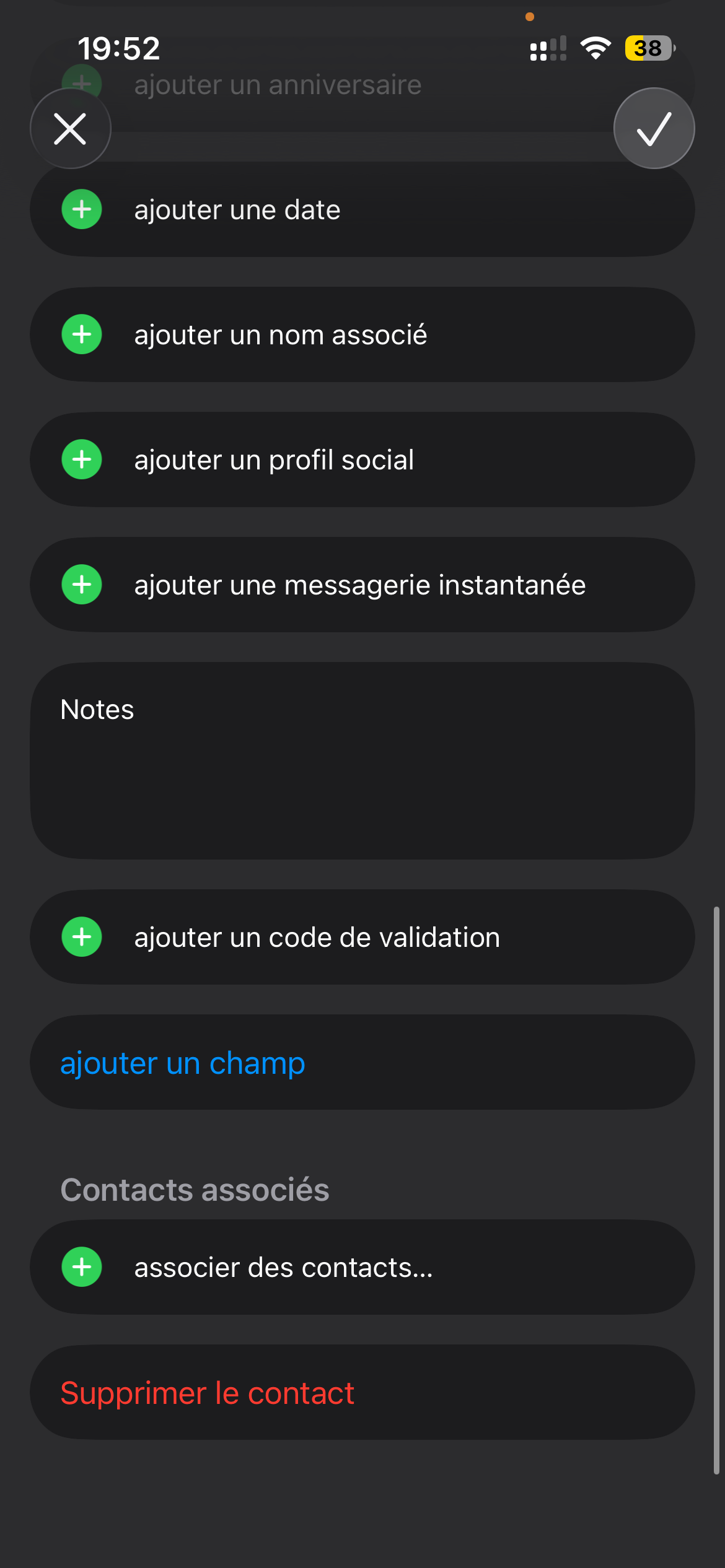Tap 'ajouter un code de validation'
The height and width of the screenshot is (1568, 725).
click(362, 938)
